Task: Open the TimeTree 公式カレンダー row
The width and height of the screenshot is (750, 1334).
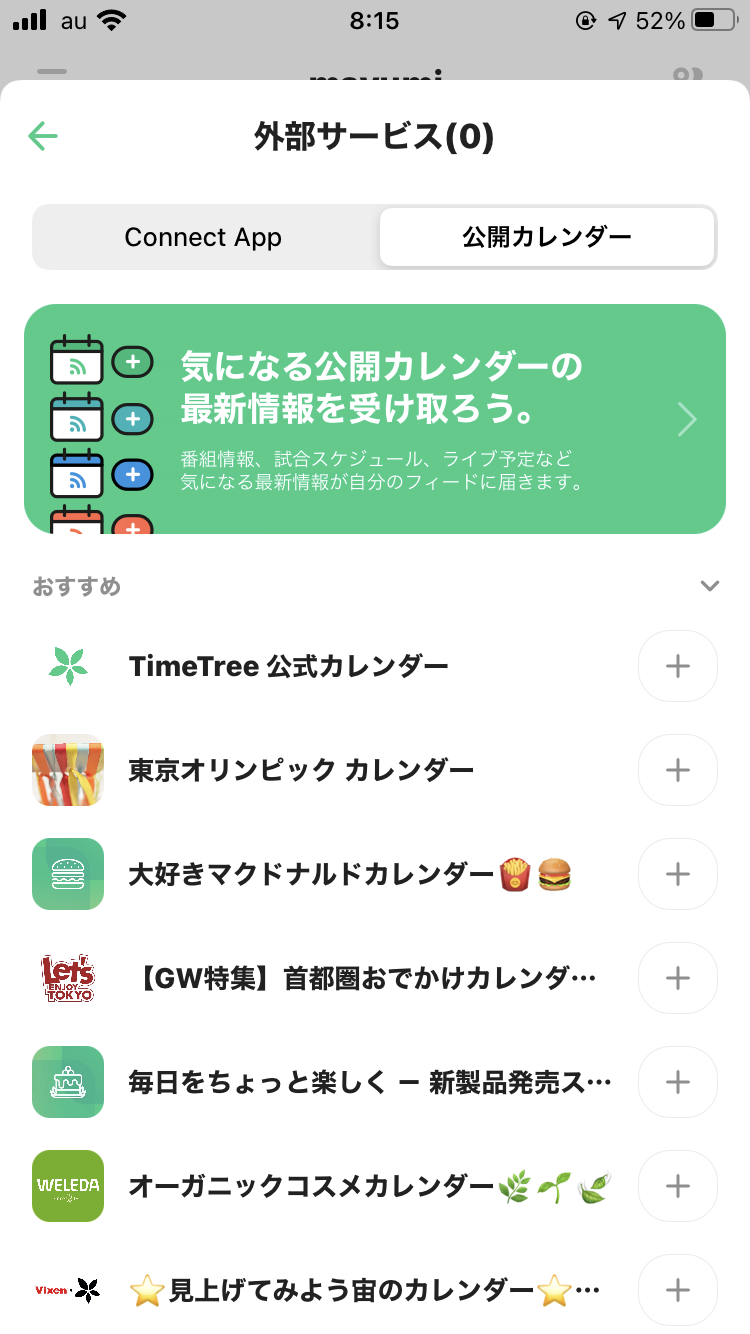Action: click(x=288, y=666)
